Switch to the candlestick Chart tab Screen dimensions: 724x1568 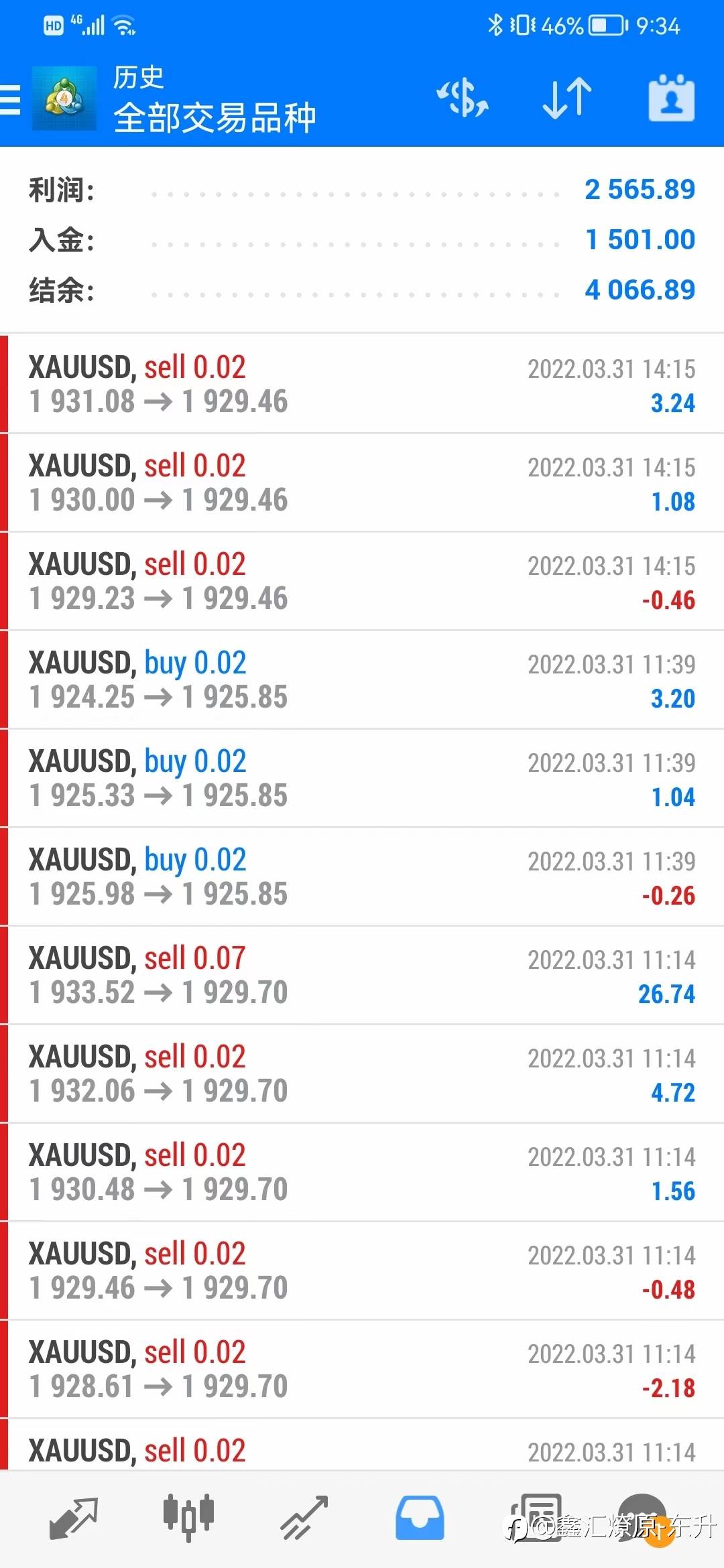click(188, 1518)
